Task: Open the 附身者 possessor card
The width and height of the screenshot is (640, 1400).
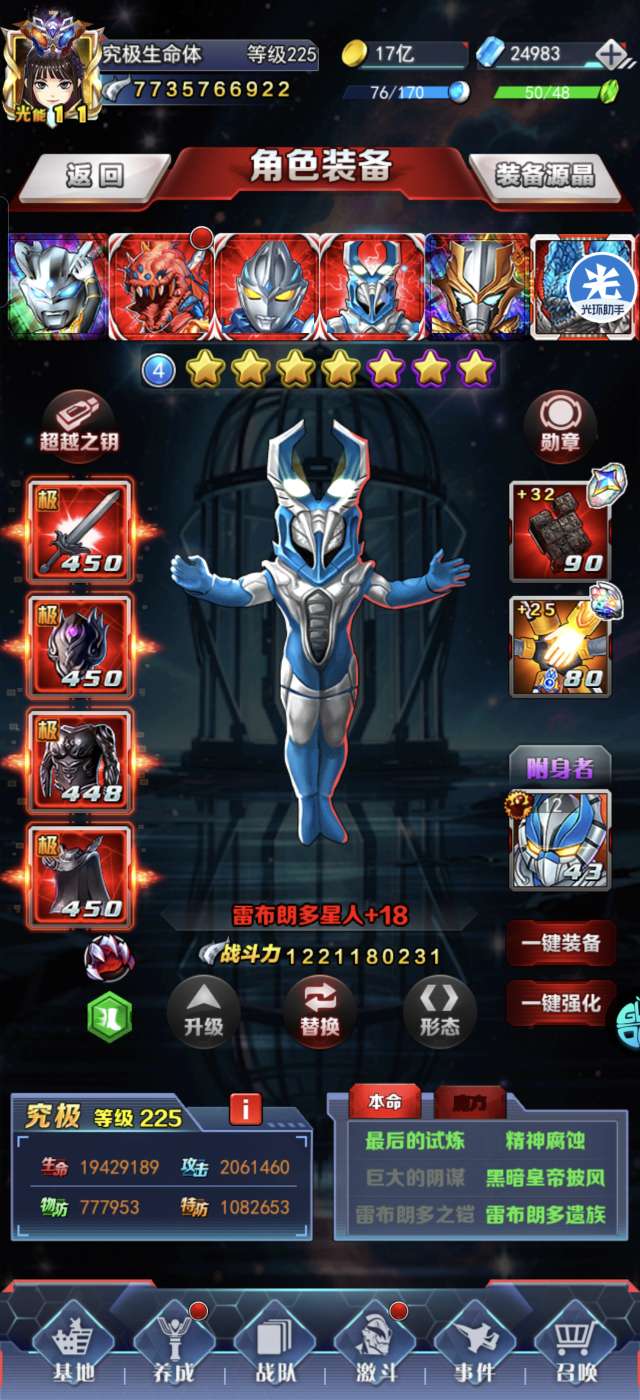Action: click(560, 838)
